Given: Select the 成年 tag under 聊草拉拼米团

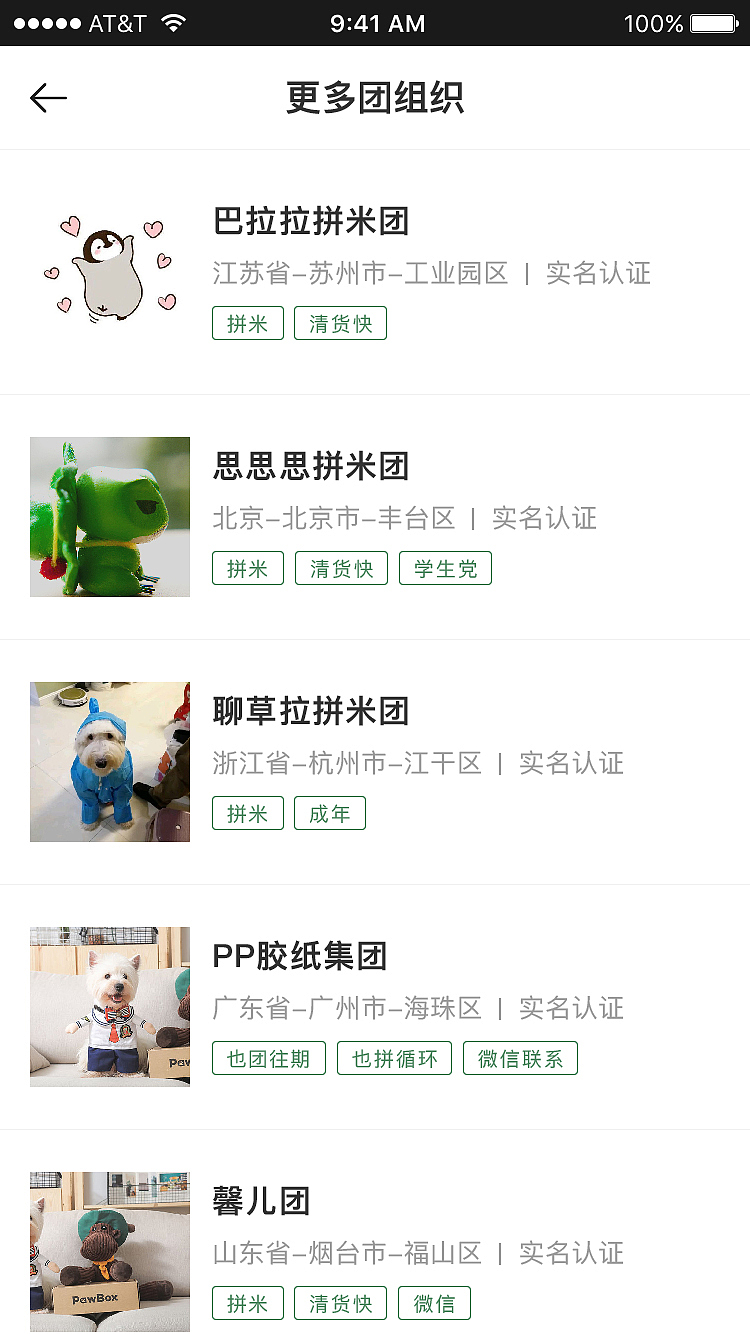Looking at the screenshot, I should (x=329, y=813).
